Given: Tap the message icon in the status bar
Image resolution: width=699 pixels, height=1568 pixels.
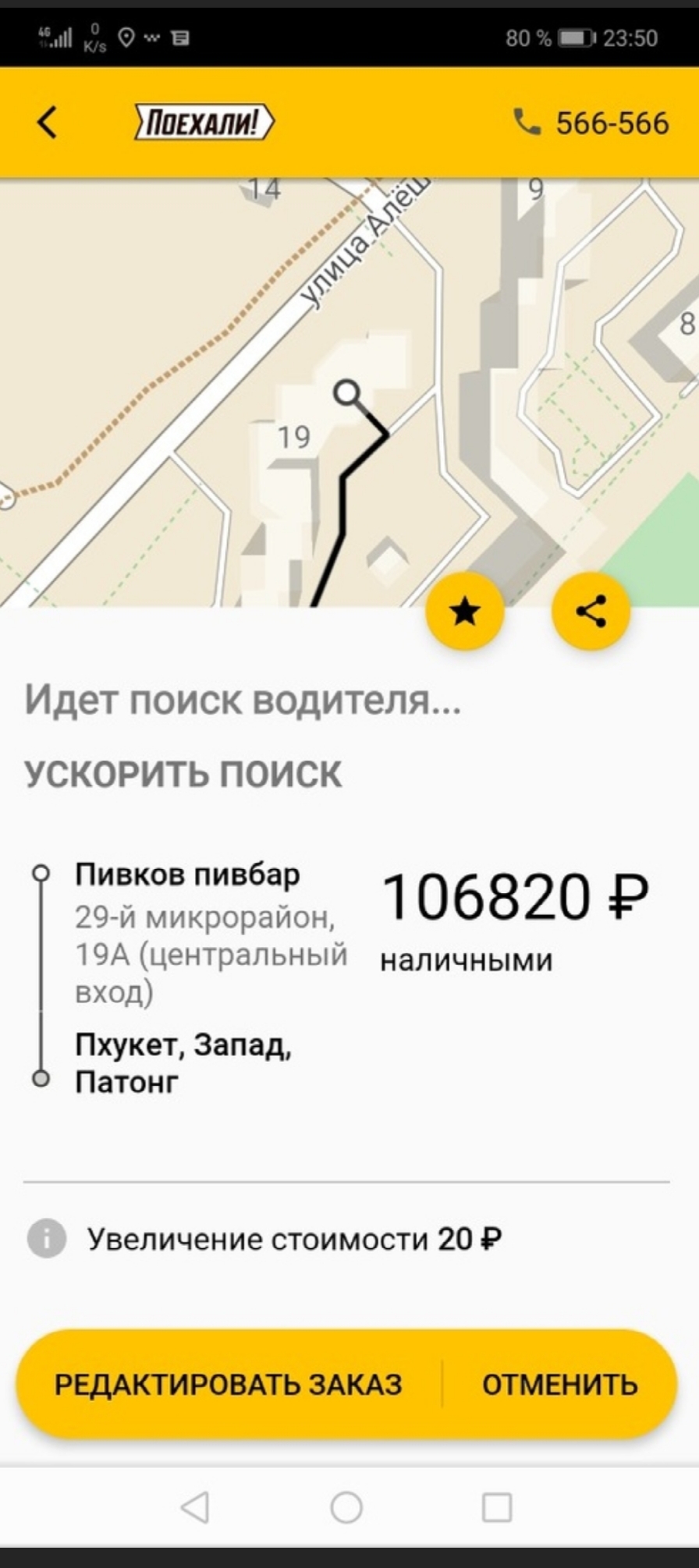Looking at the screenshot, I should coord(181,36).
